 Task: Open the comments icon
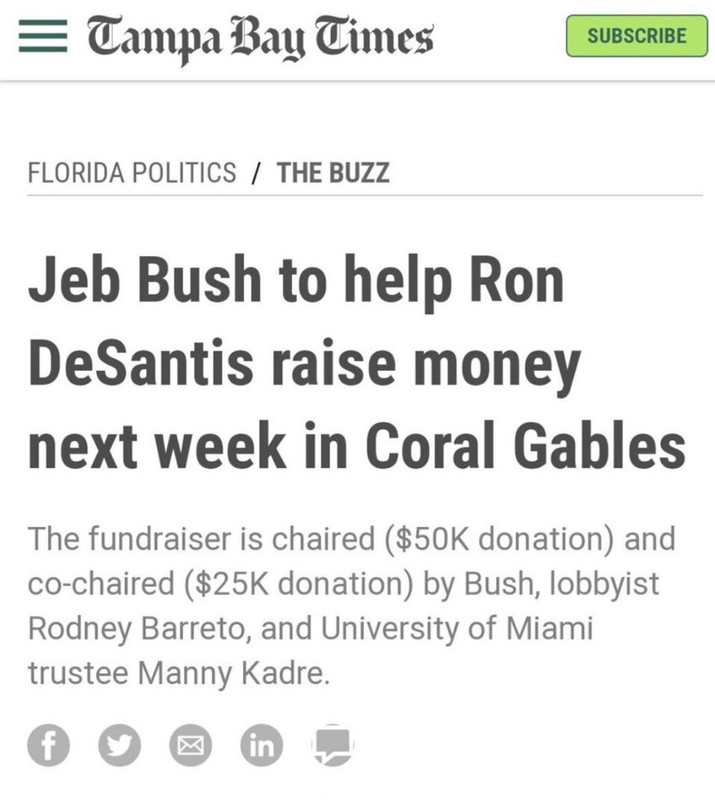[x=331, y=746]
